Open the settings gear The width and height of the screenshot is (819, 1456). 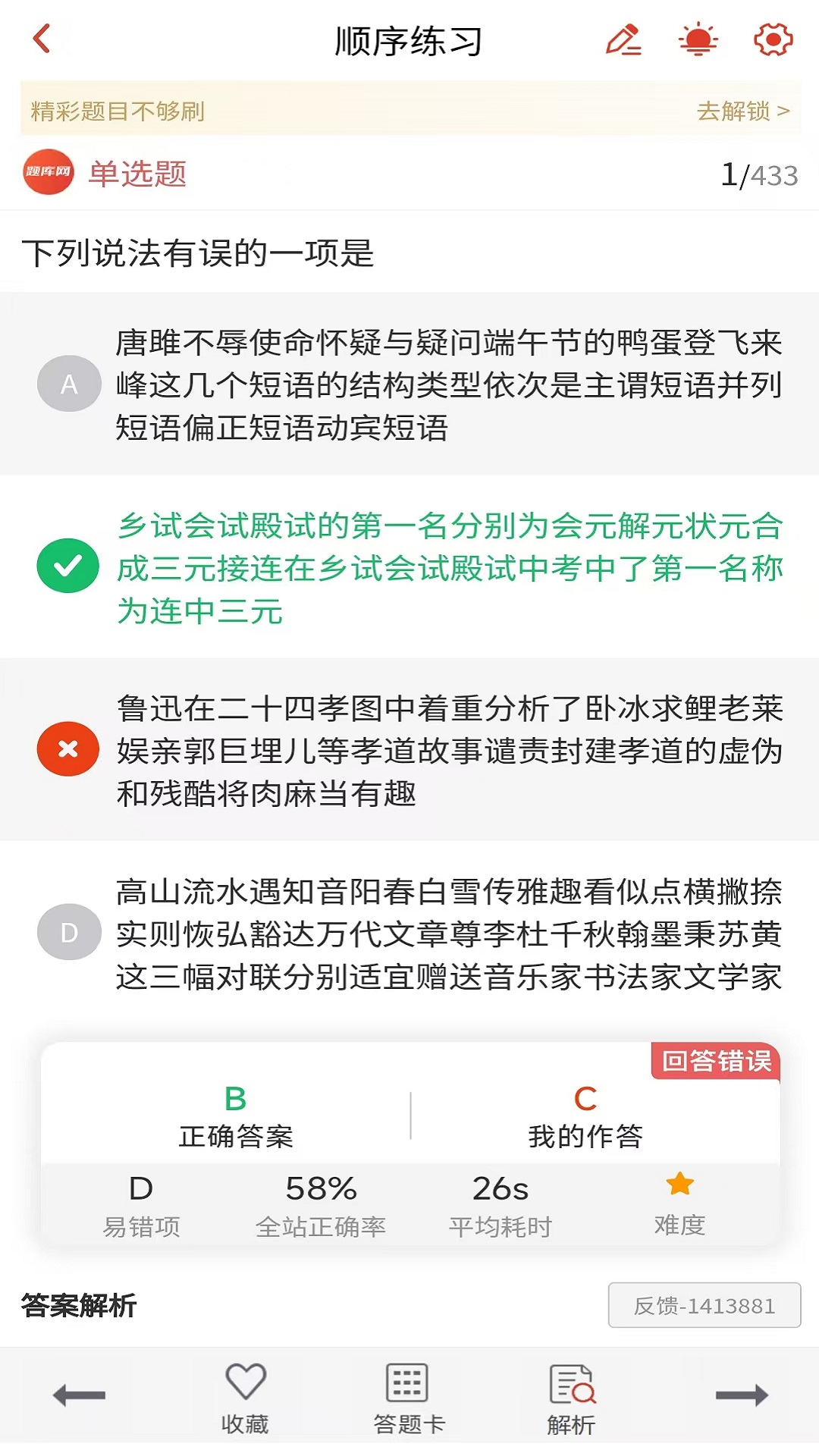tap(773, 40)
